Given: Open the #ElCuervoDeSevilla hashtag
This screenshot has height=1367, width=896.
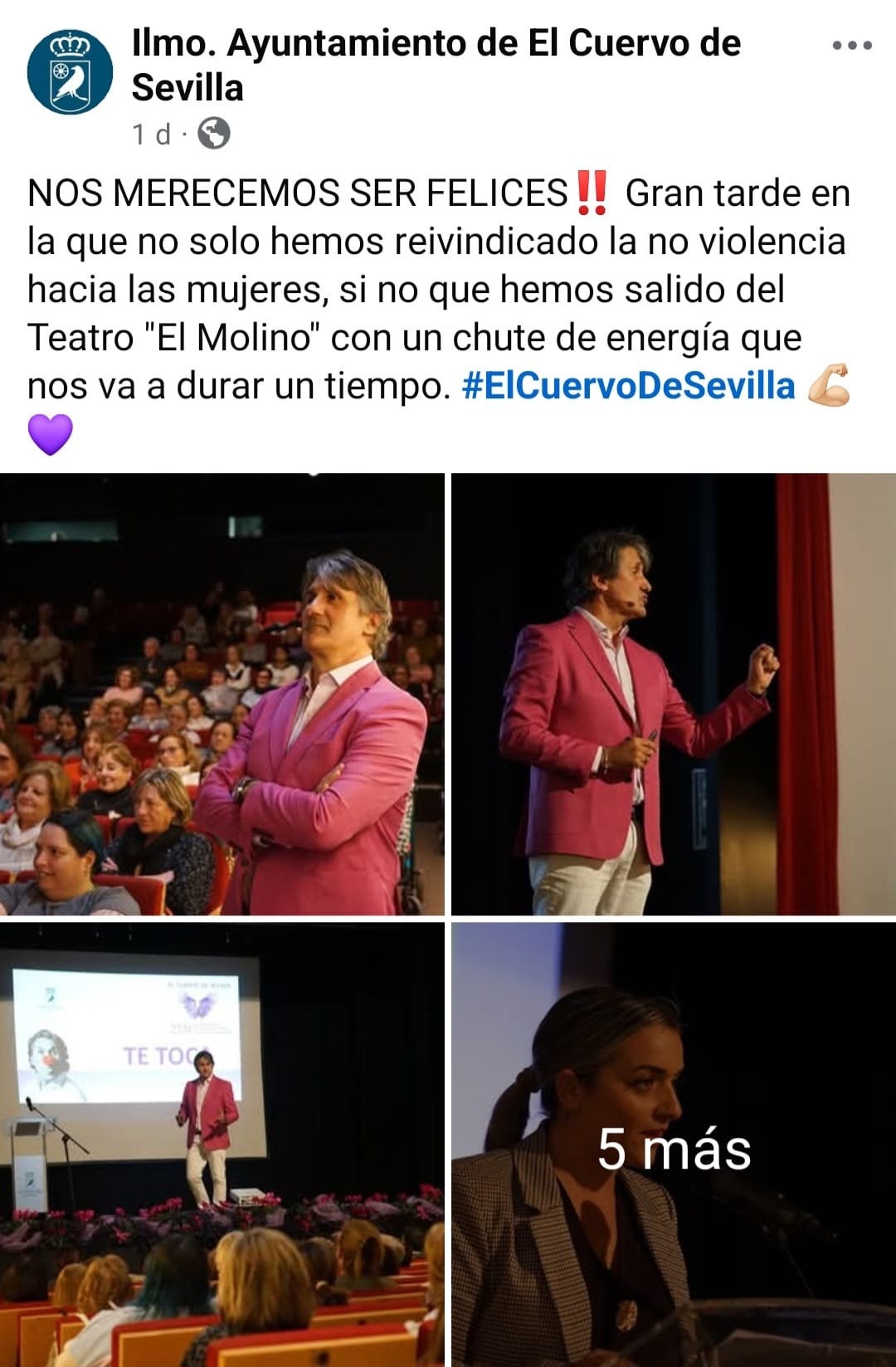Looking at the screenshot, I should (628, 386).
